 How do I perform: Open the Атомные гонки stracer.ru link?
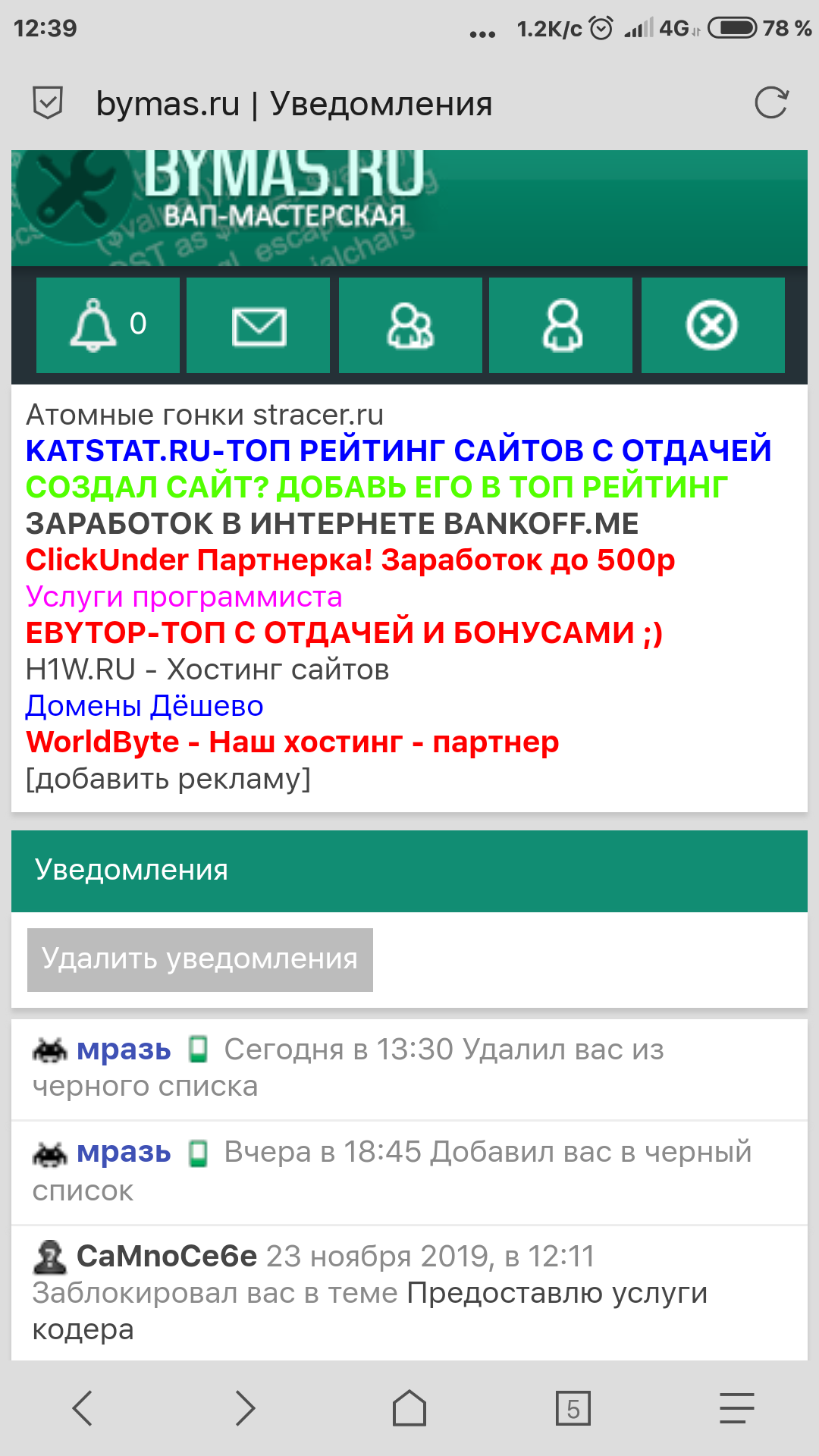pos(205,415)
